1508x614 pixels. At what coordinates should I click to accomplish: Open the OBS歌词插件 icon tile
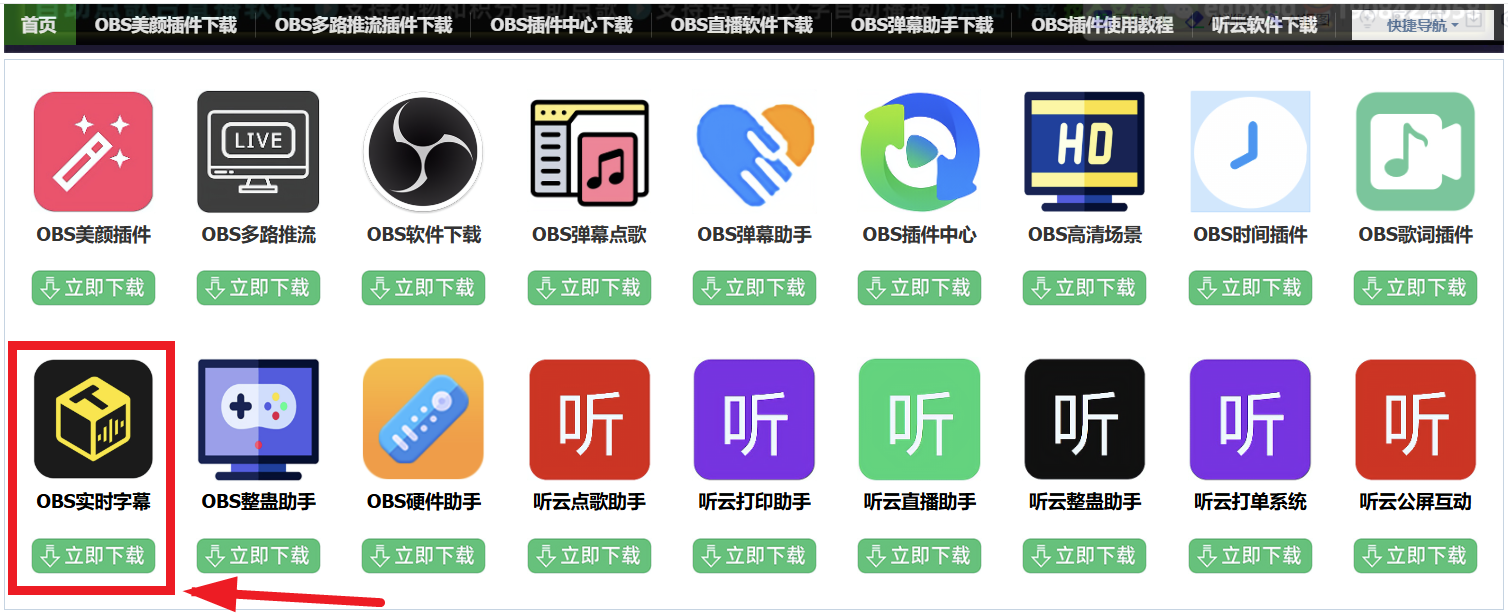click(1415, 152)
